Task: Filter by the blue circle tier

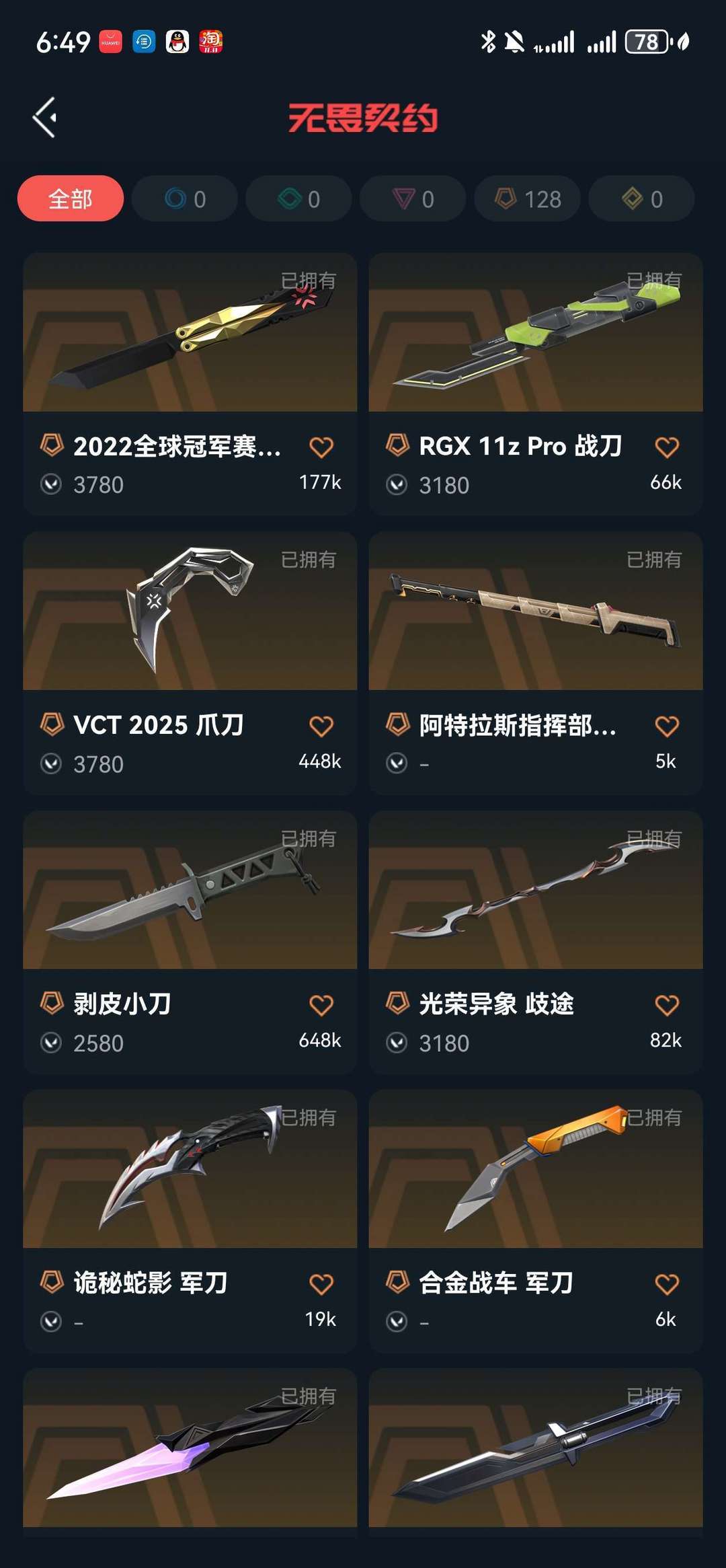Action: pos(185,198)
